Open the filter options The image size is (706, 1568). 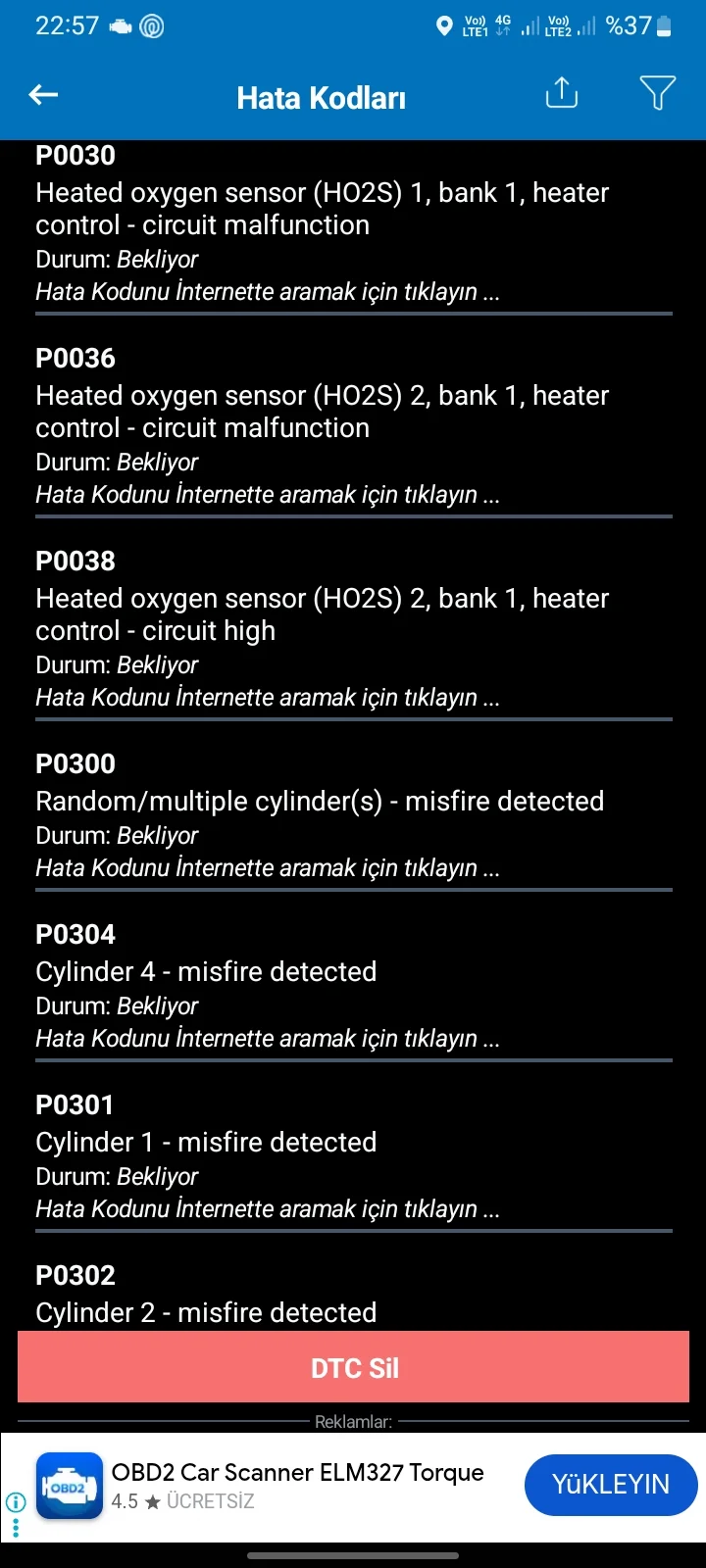pyautogui.click(x=657, y=94)
